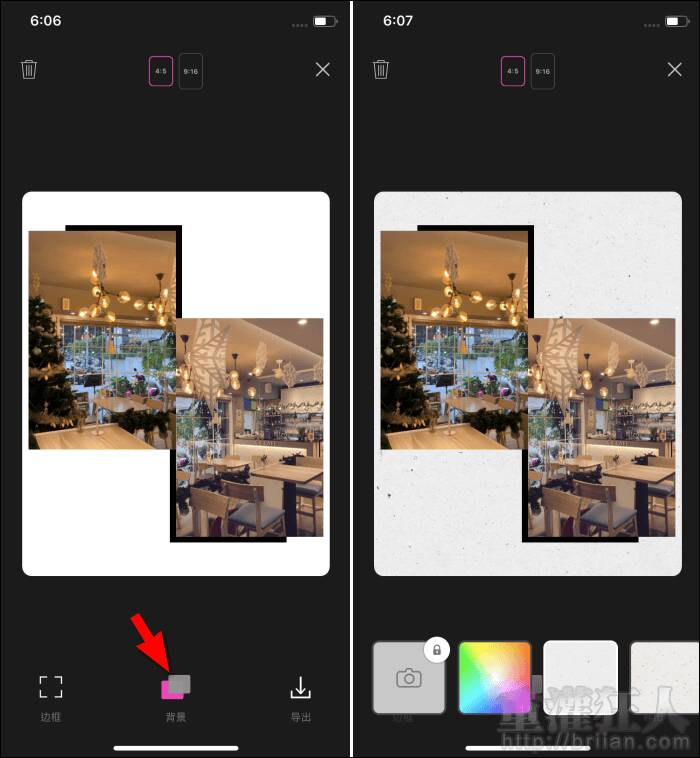The height and width of the screenshot is (758, 700).
Task: Switch to 9:16 on the speckled-background screen
Action: pyautogui.click(x=542, y=71)
